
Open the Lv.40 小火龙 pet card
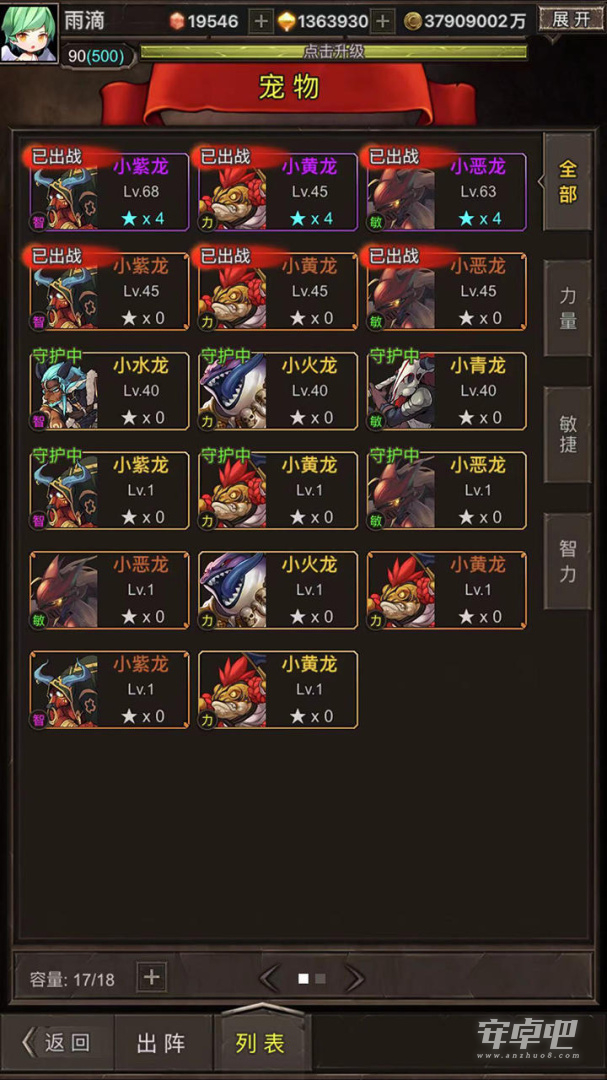pyautogui.click(x=278, y=391)
